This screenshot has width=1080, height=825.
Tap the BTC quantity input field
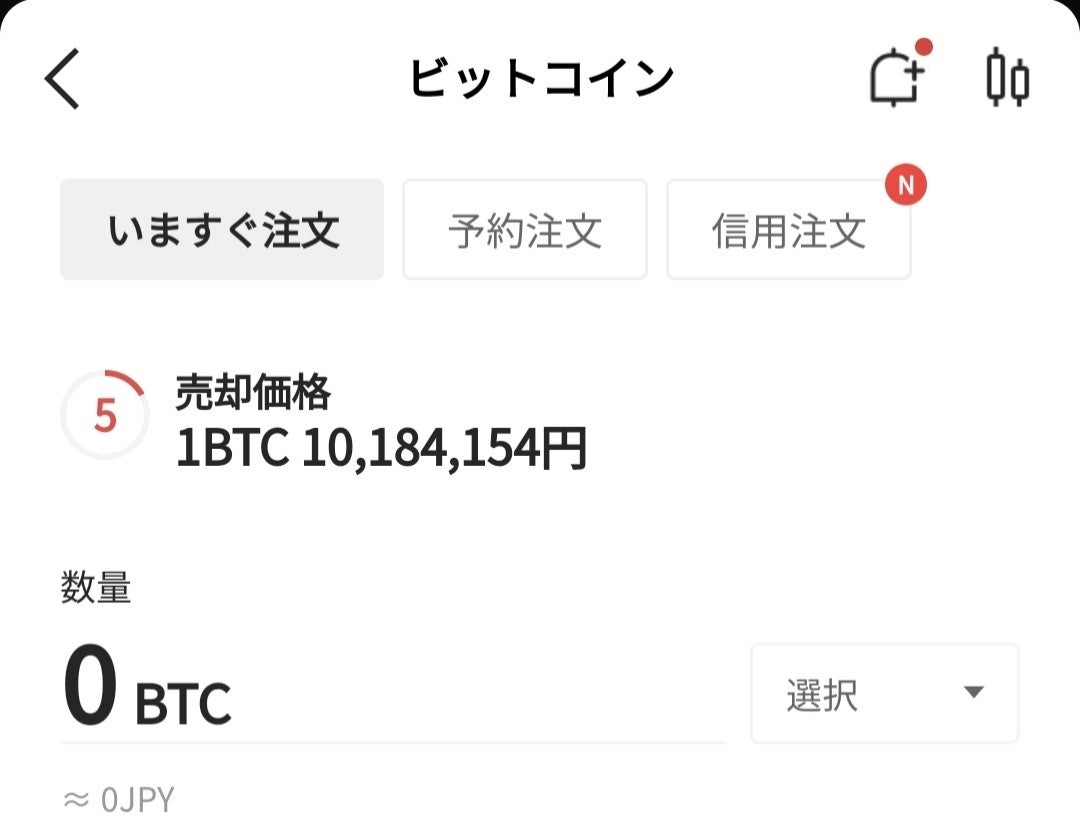click(x=390, y=695)
